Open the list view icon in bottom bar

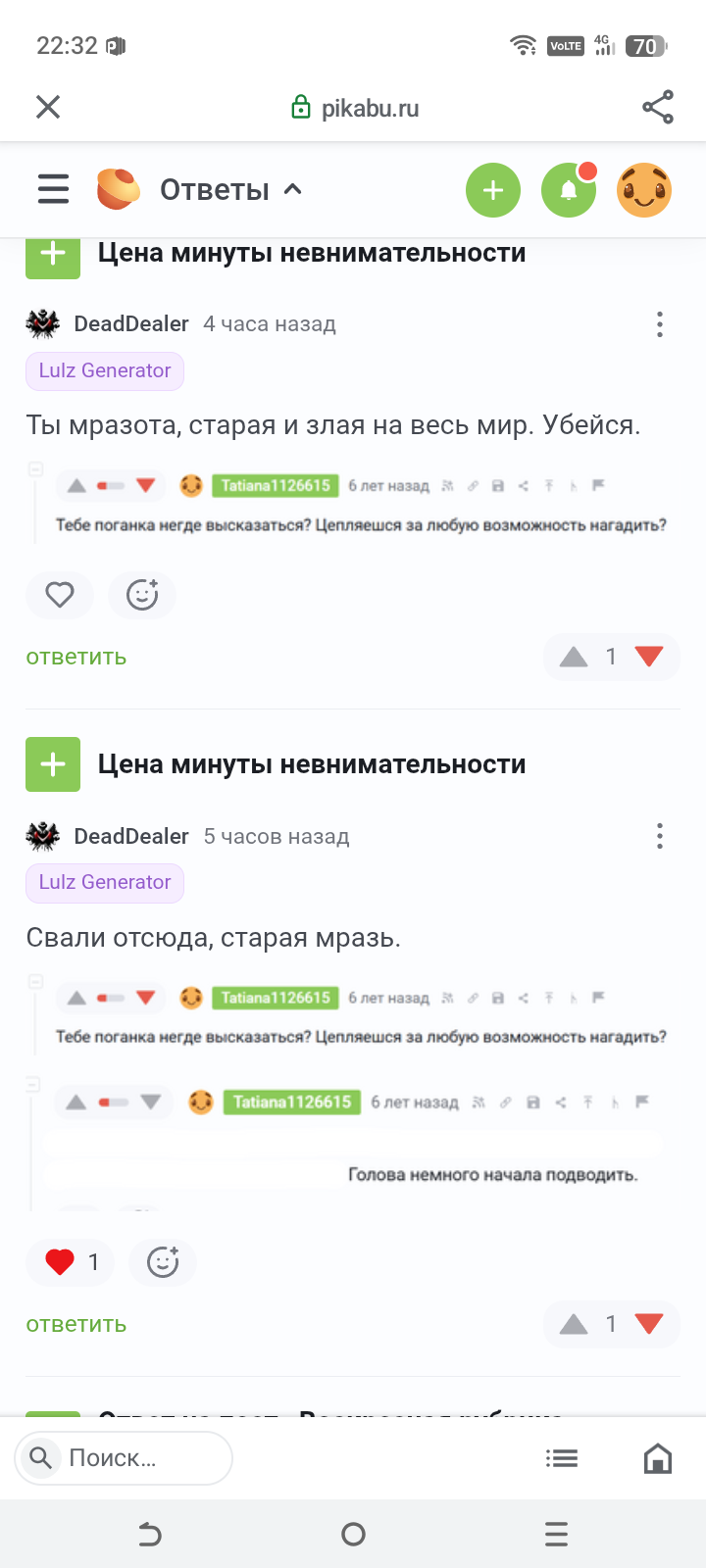562,1458
